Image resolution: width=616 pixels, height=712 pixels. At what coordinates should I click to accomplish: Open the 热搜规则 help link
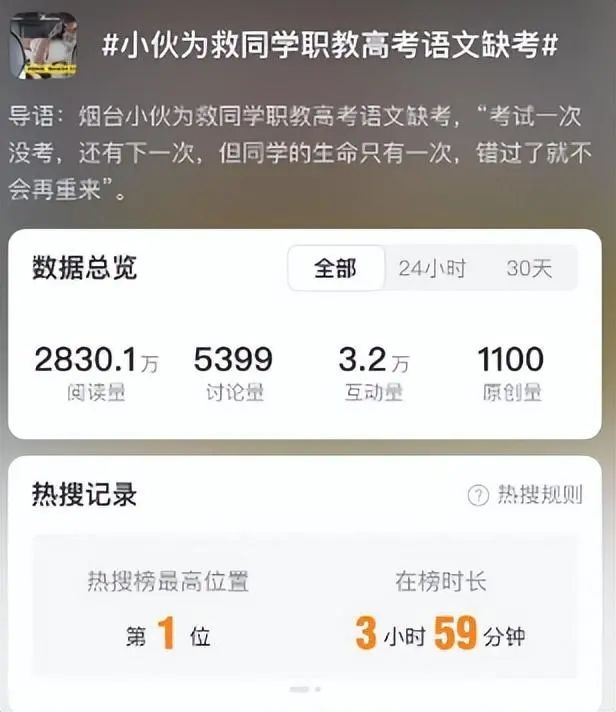point(525,495)
